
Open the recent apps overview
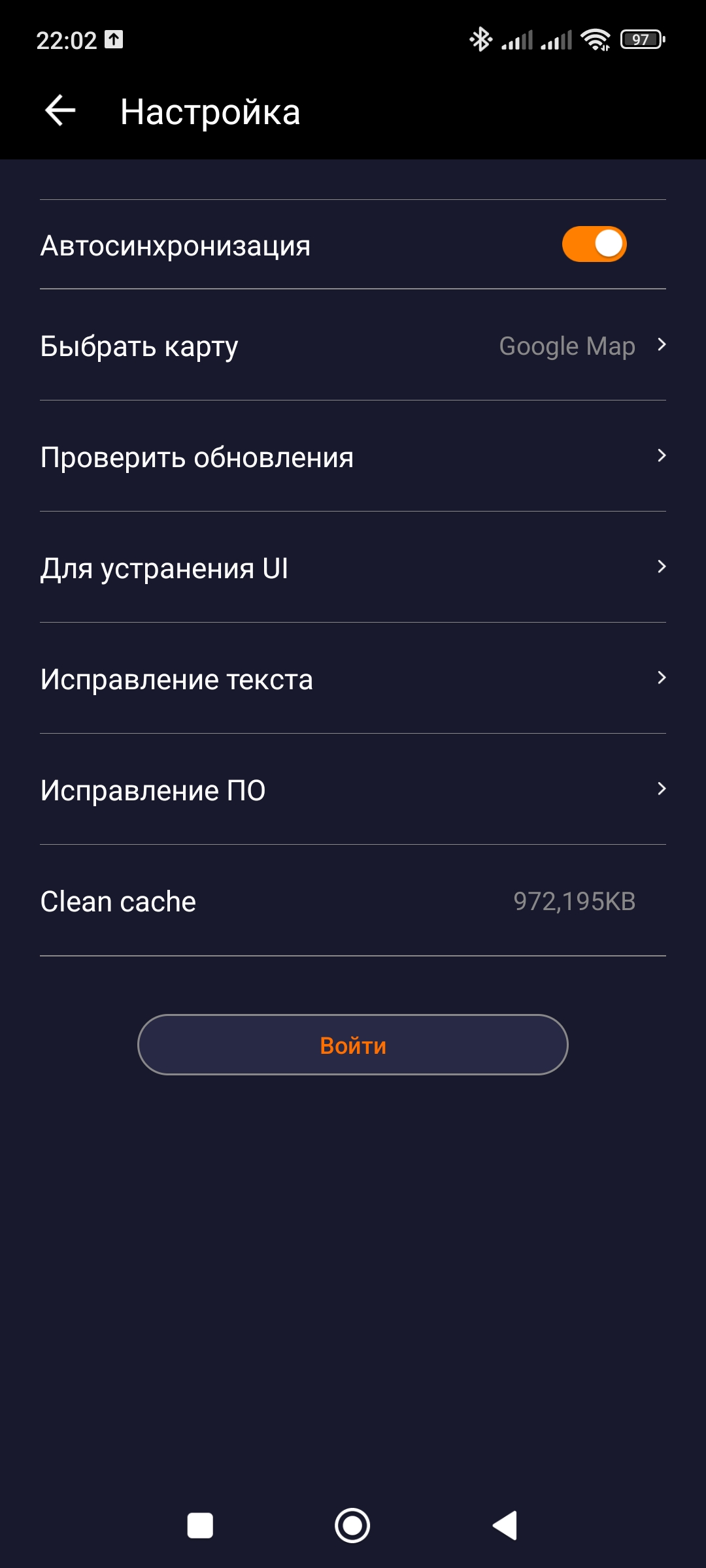[x=200, y=1526]
